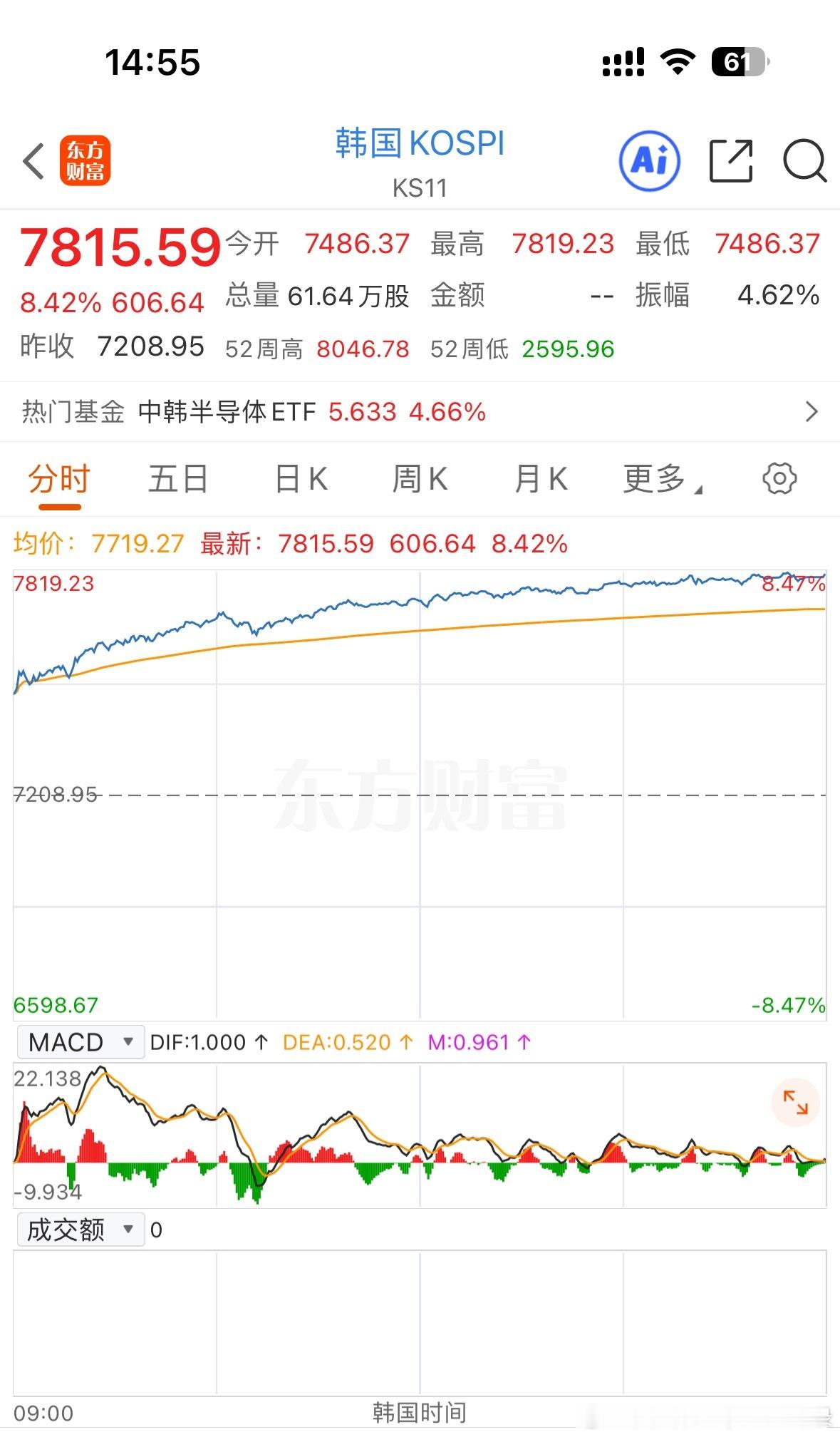The height and width of the screenshot is (1437, 840).
Task: Tap the 东方财富 app logo
Action: pyautogui.click(x=85, y=160)
